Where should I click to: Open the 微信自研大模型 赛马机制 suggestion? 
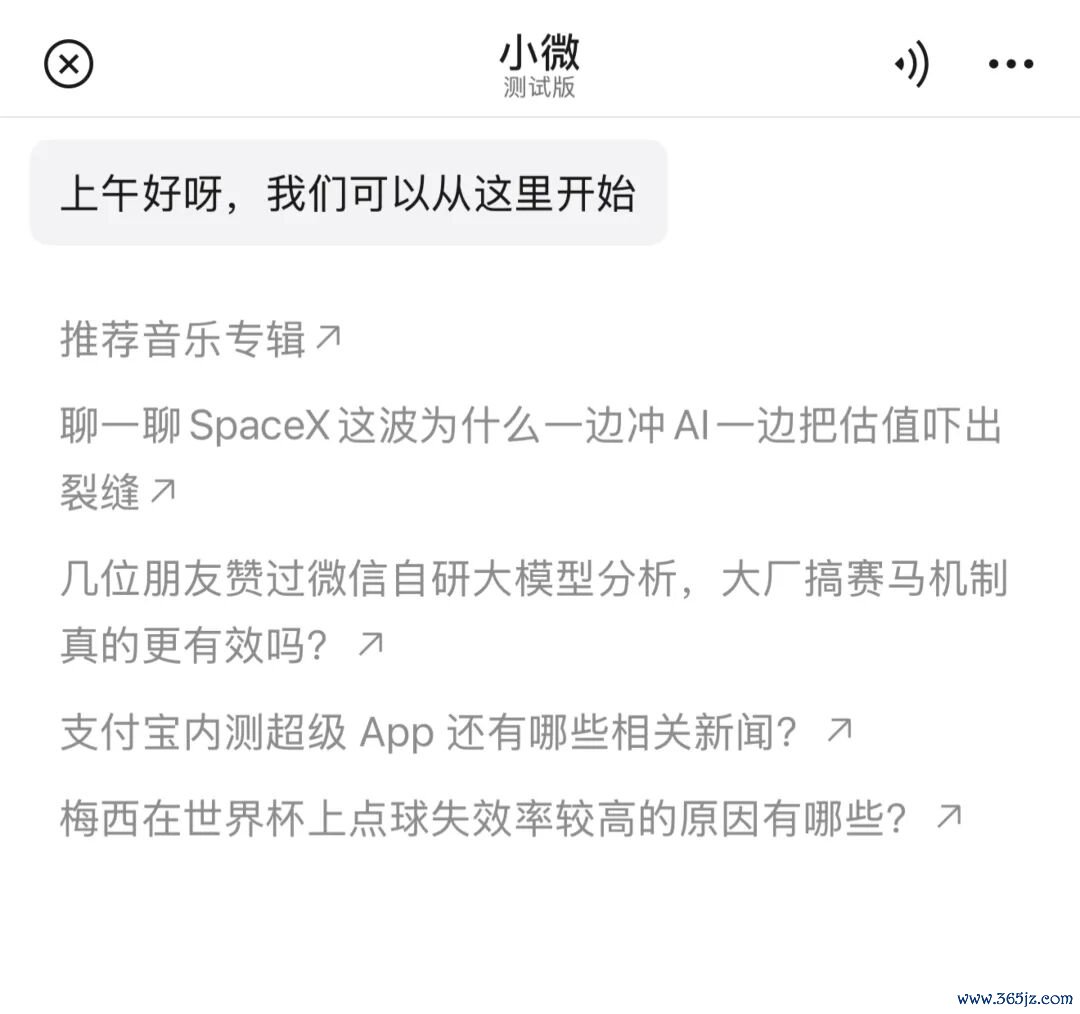(x=534, y=611)
